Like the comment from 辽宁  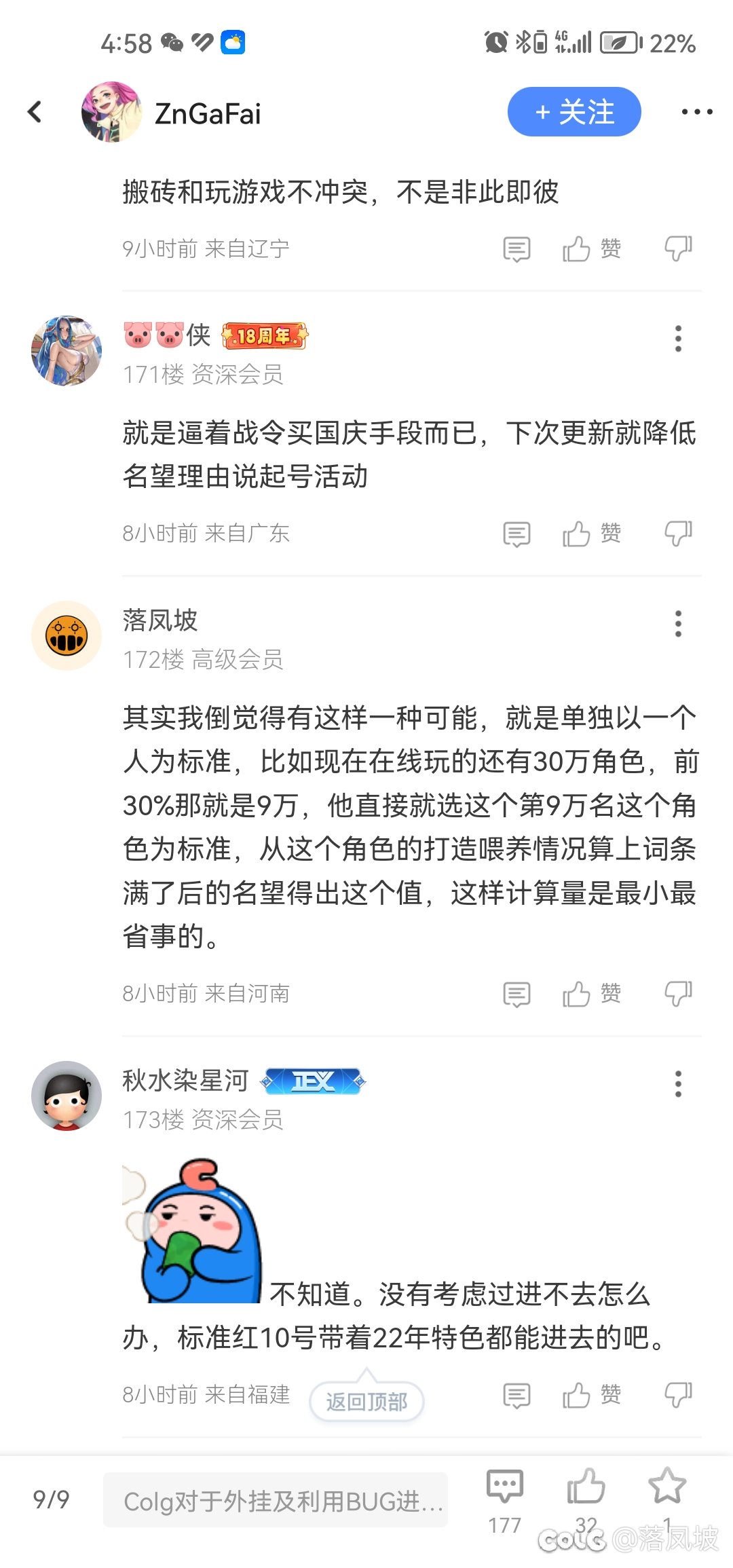coord(591,249)
